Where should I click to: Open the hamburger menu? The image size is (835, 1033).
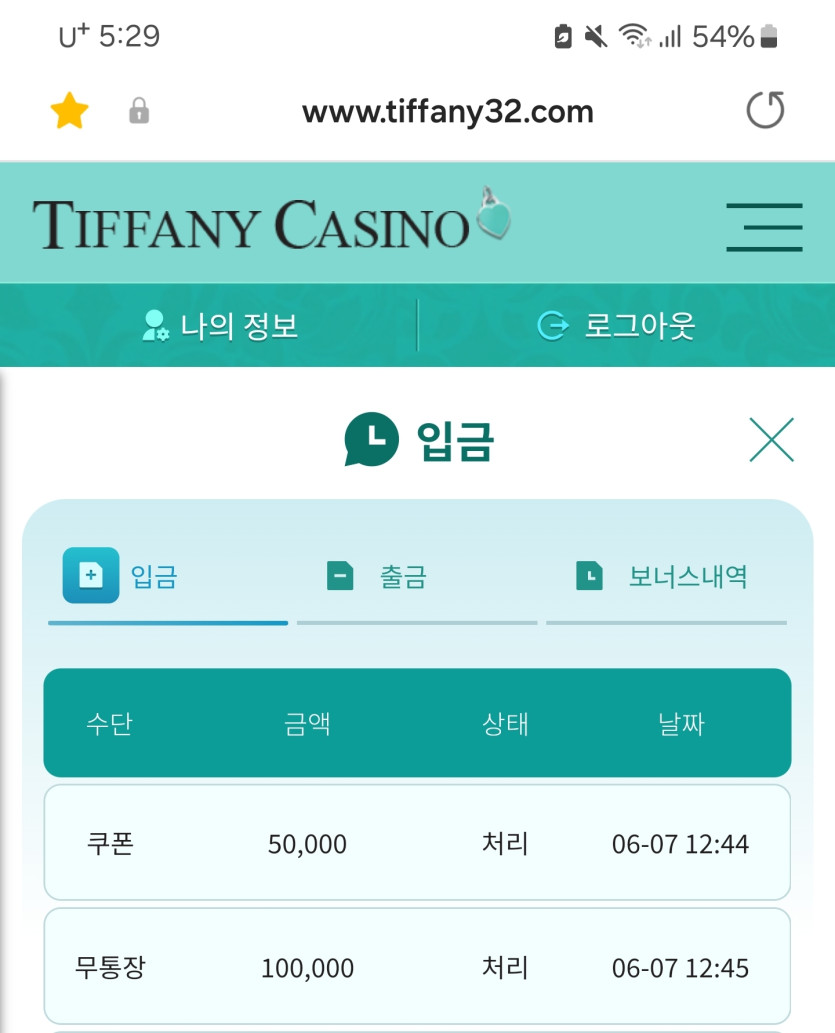click(764, 227)
